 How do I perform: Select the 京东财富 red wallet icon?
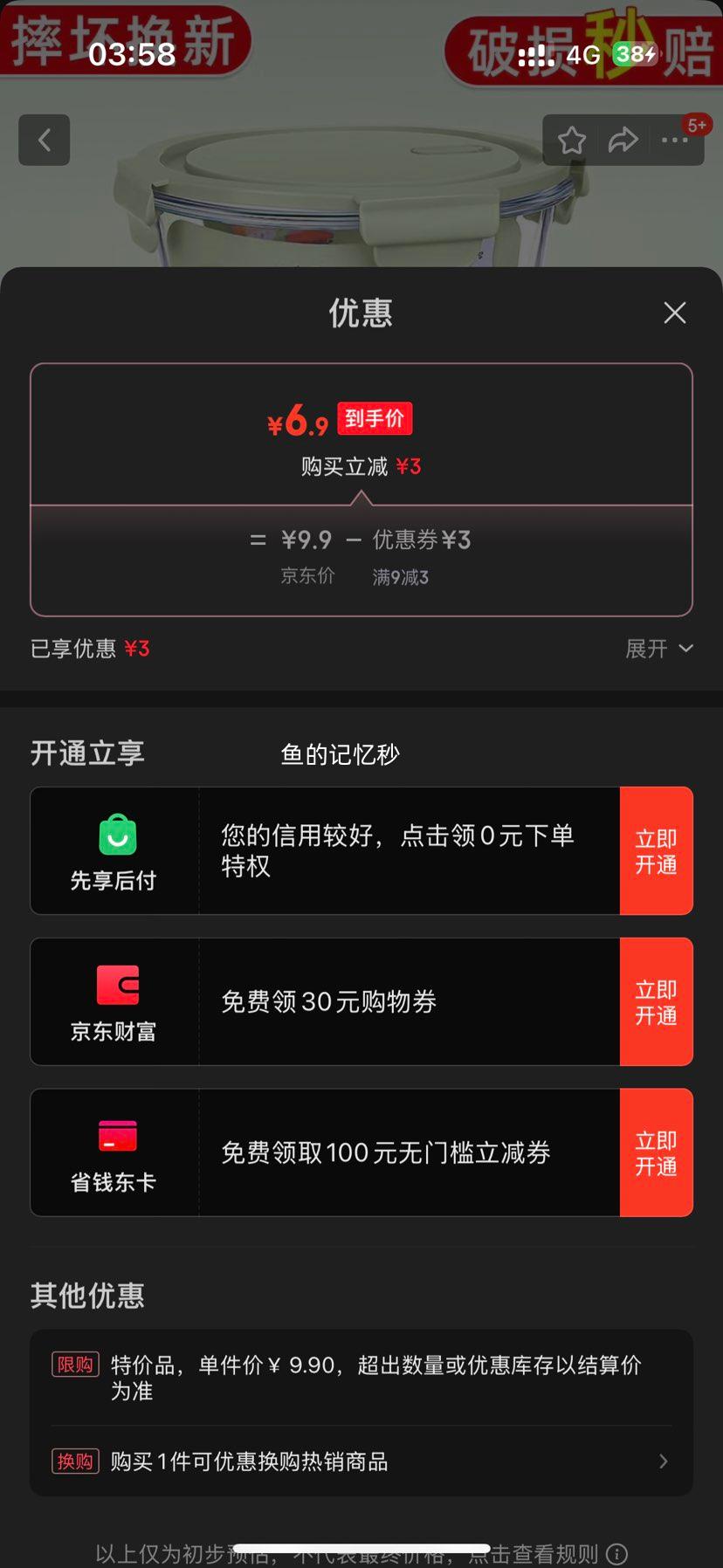[117, 987]
